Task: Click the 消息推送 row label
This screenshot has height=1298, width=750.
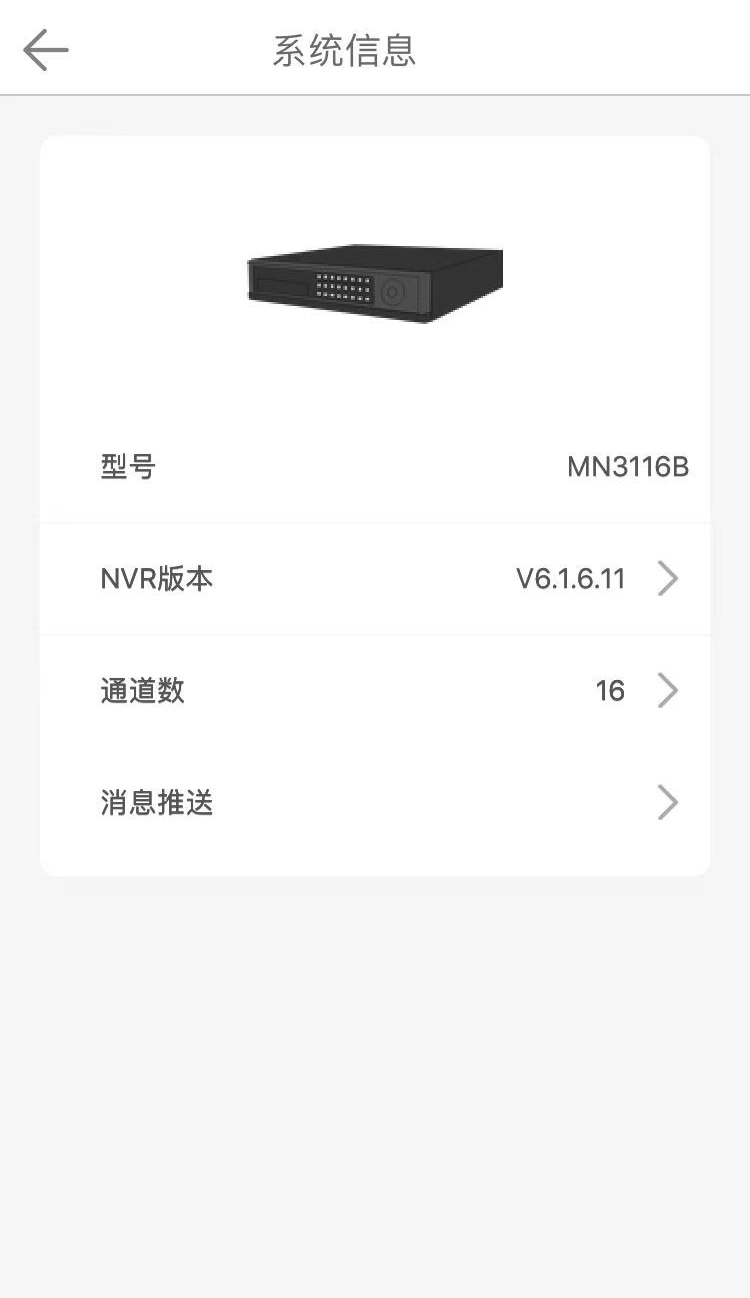Action: [x=156, y=802]
